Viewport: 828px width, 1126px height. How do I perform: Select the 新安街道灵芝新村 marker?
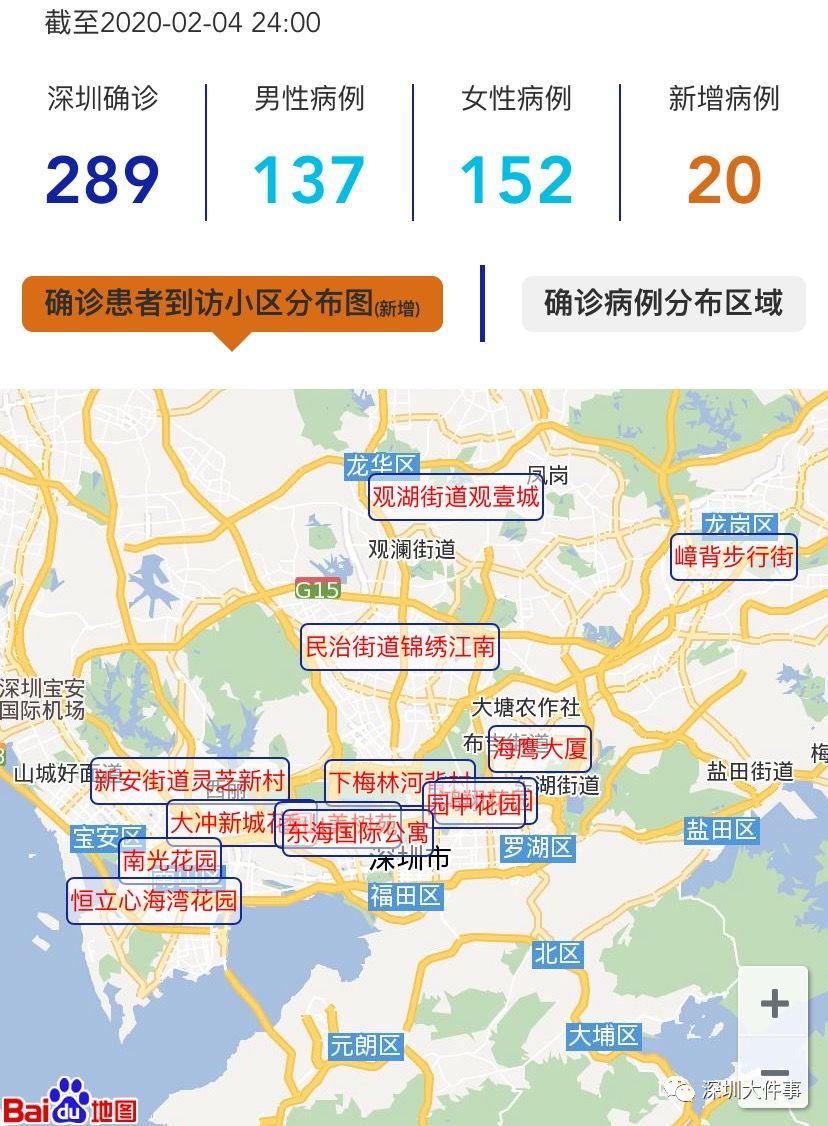pyautogui.click(x=190, y=781)
